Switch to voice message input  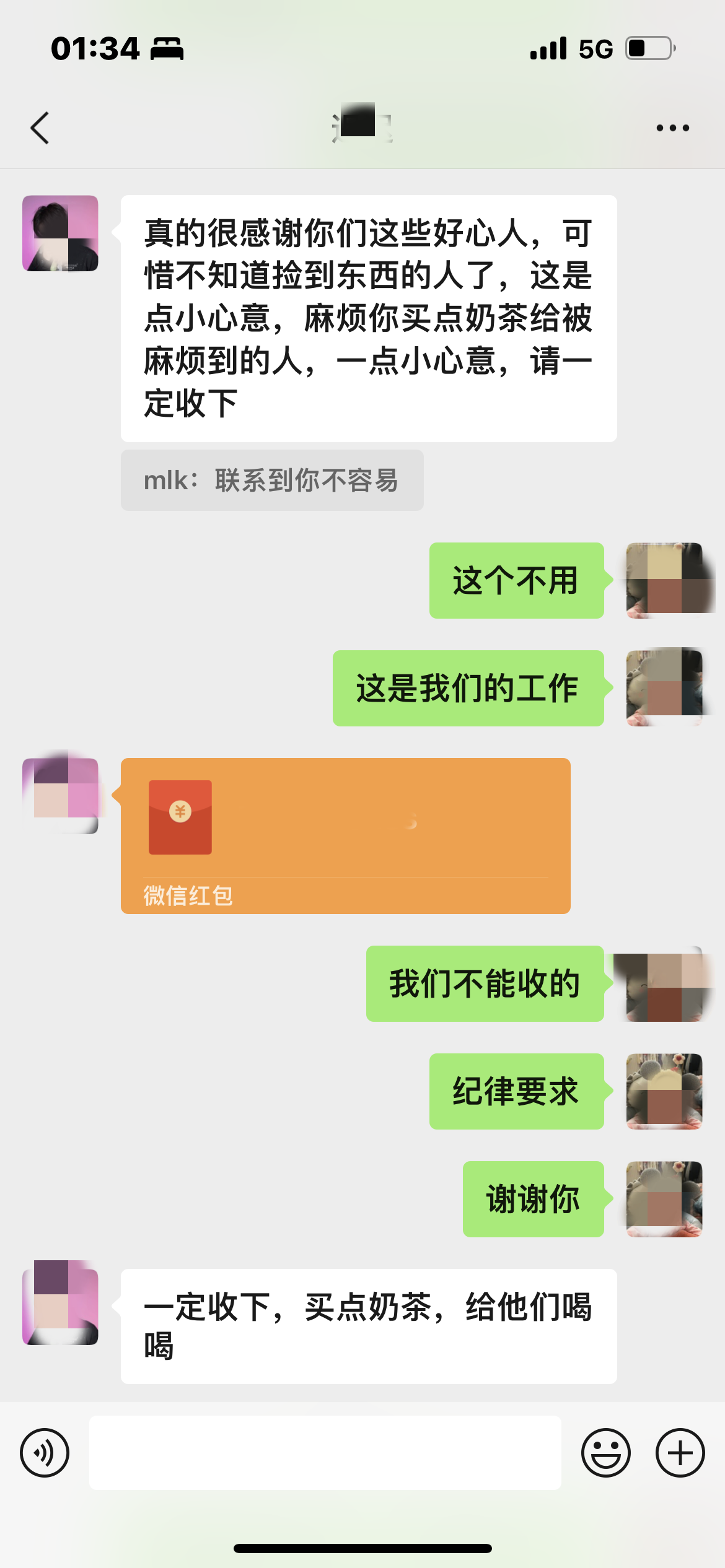[45, 1453]
